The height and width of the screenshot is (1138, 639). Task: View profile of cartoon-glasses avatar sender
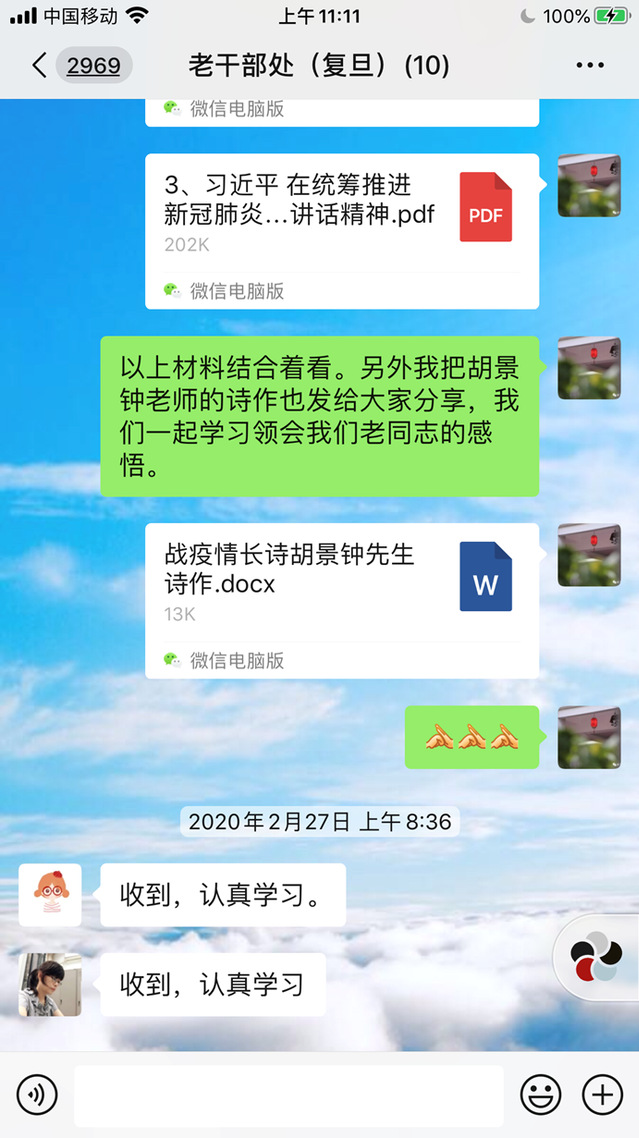(50, 895)
